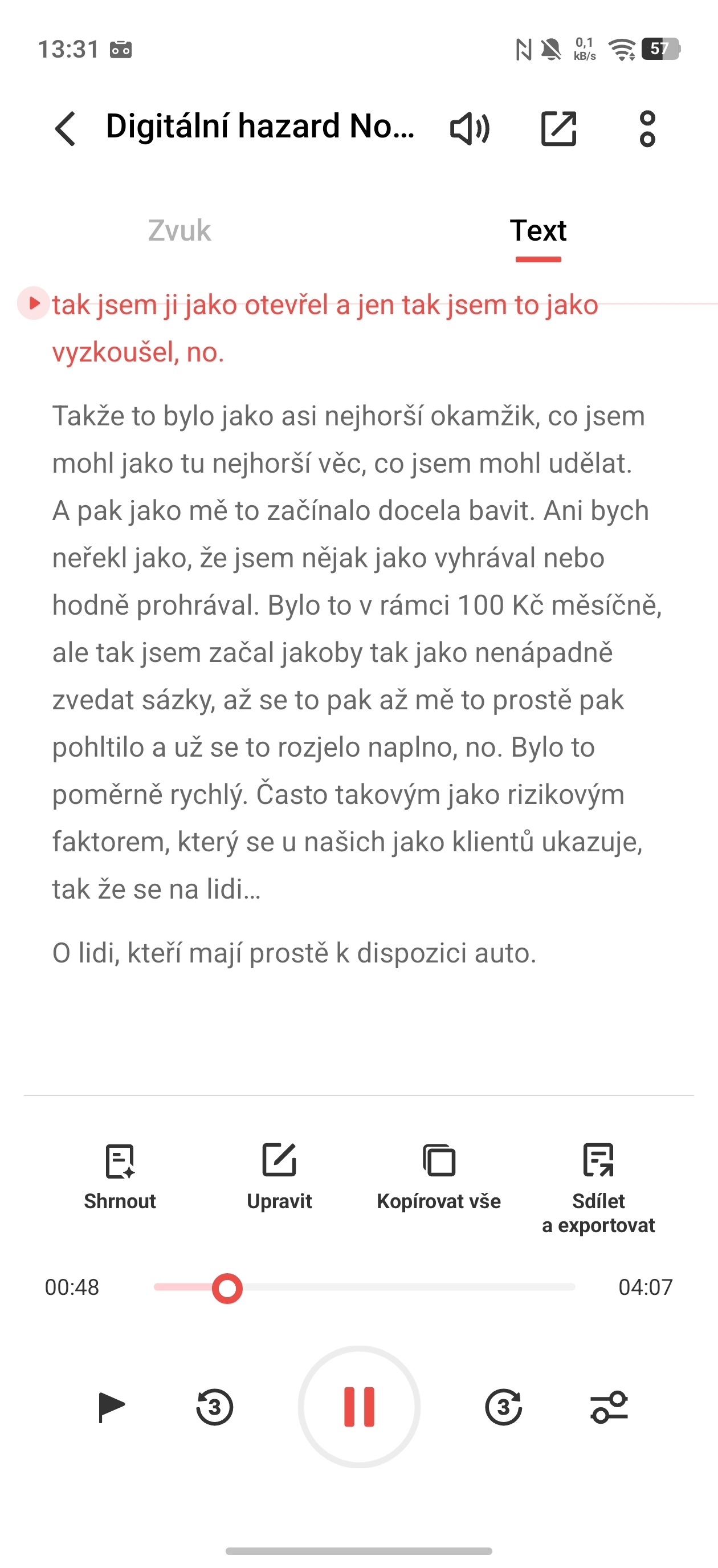Stay on the Text tab by tapping it
Image resolution: width=718 pixels, height=1568 pixels.
point(539,231)
